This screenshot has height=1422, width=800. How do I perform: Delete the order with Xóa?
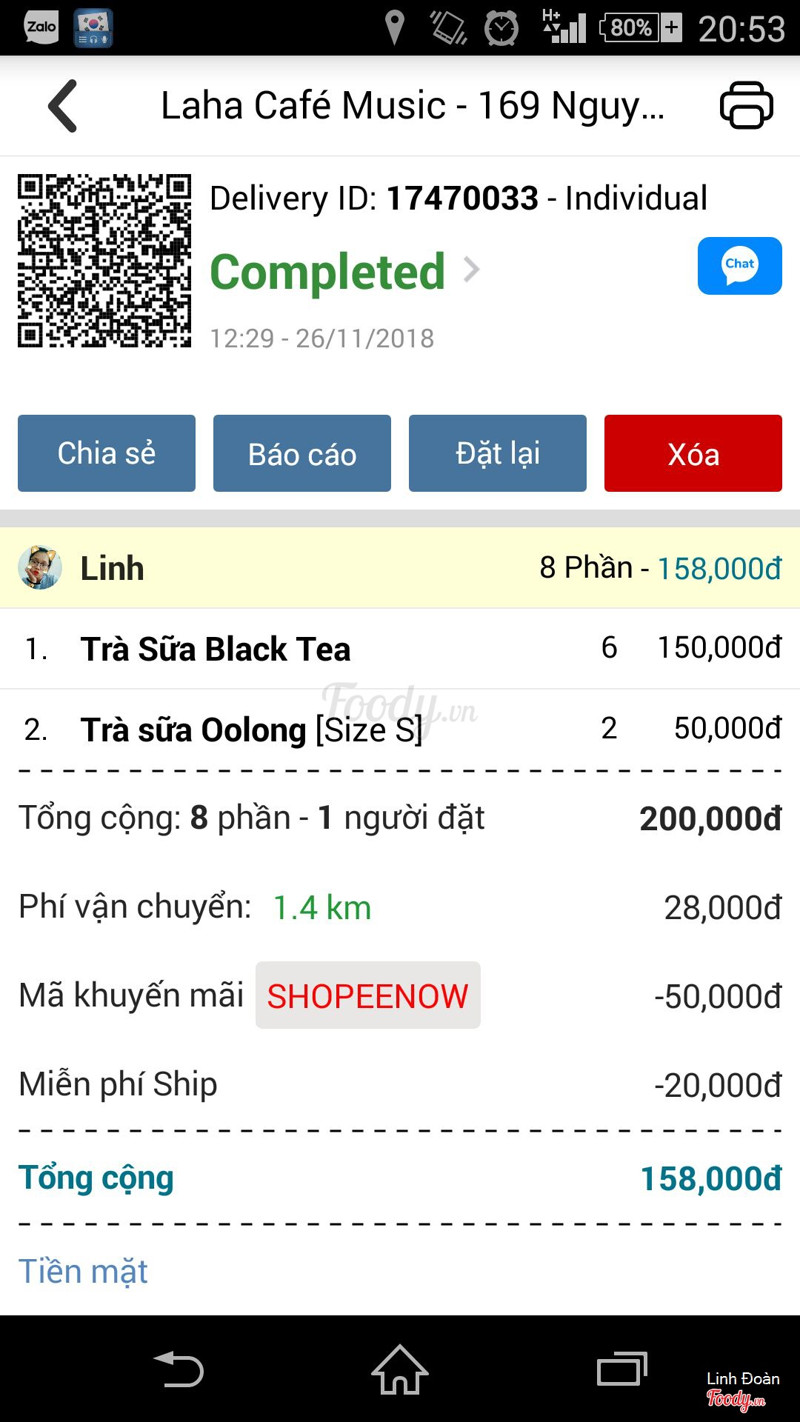coord(692,453)
